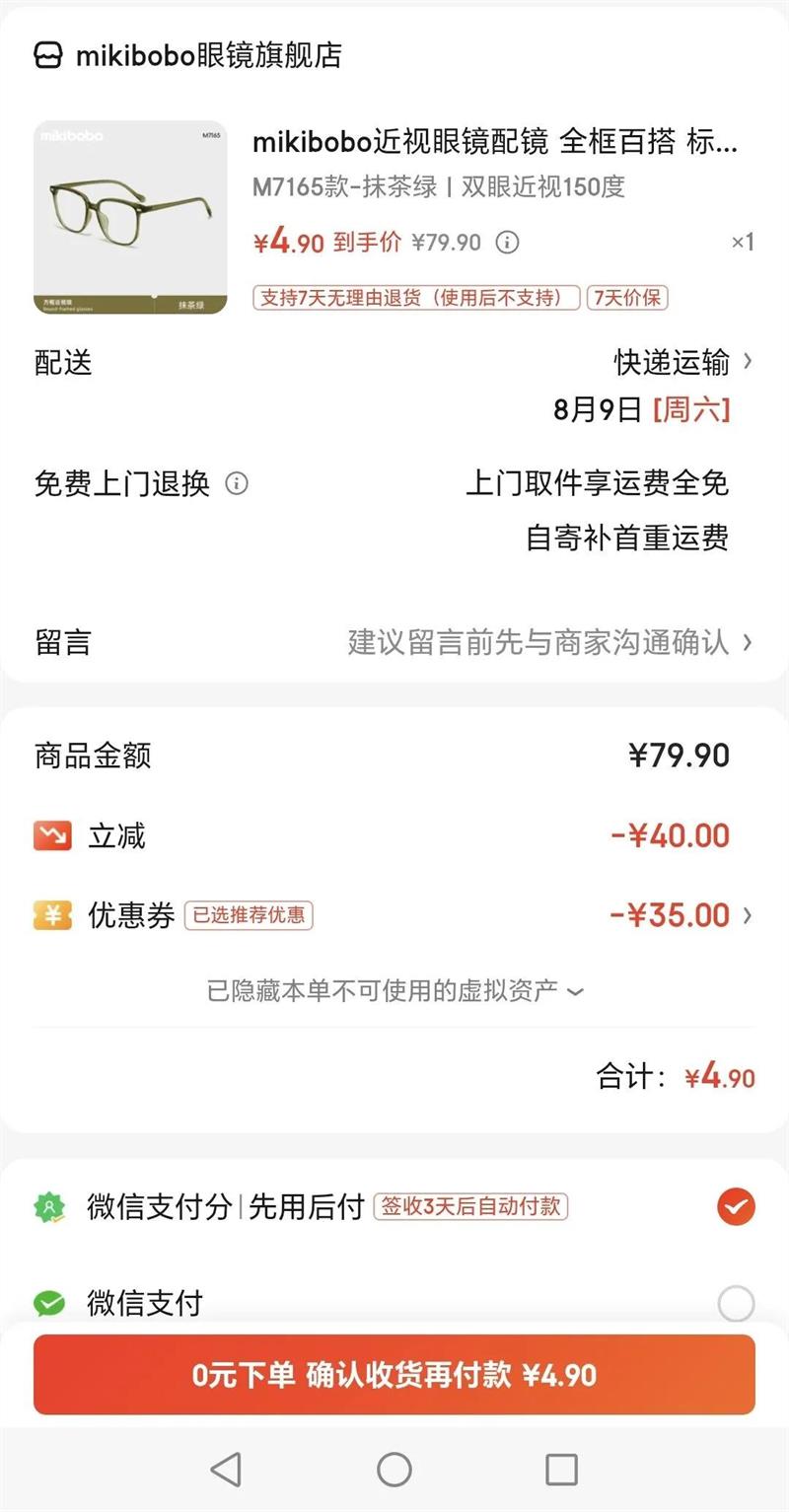Tap the info icon beside 到手价 ¥79.90
The height and width of the screenshot is (1512, 789).
[507, 243]
